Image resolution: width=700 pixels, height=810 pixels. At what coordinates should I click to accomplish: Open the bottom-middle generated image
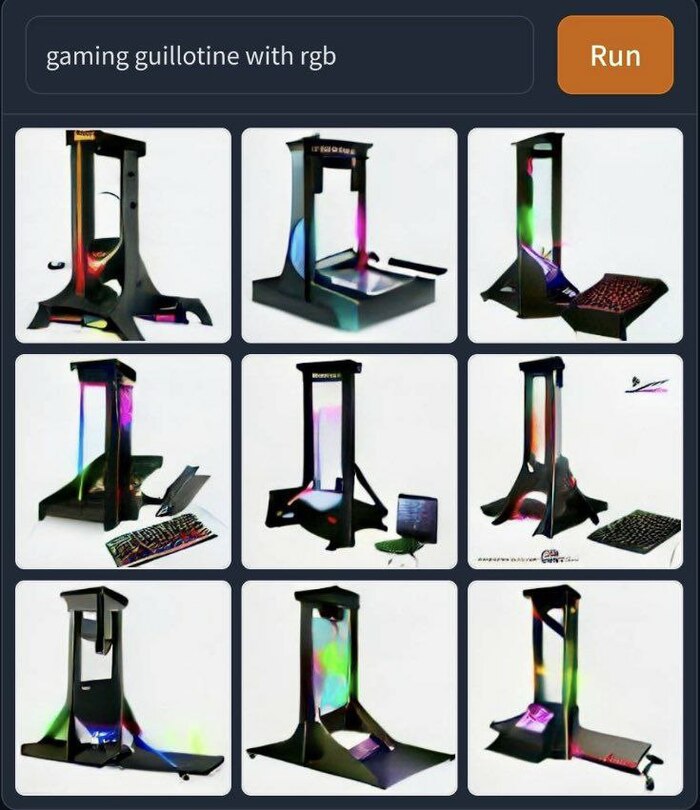(x=349, y=687)
